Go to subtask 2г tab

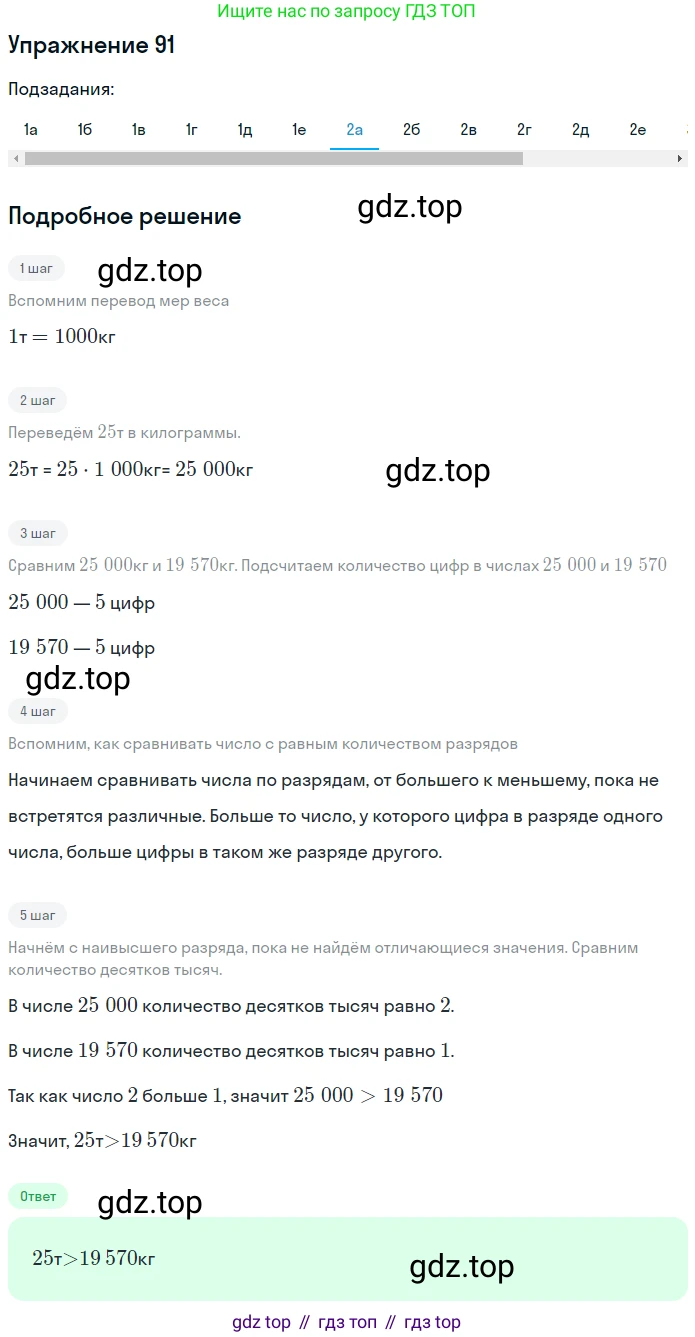(x=524, y=130)
